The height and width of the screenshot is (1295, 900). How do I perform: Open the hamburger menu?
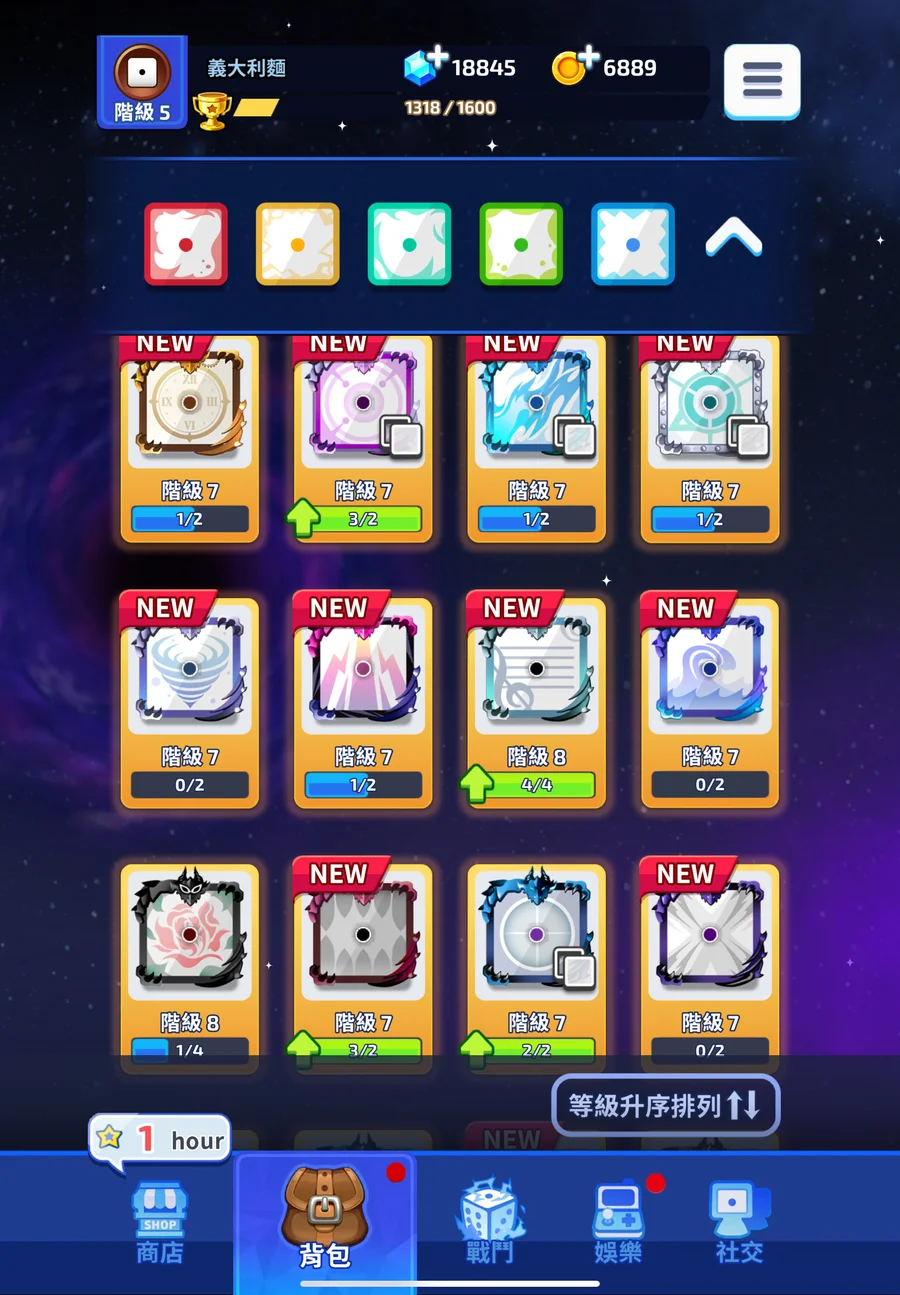point(761,80)
